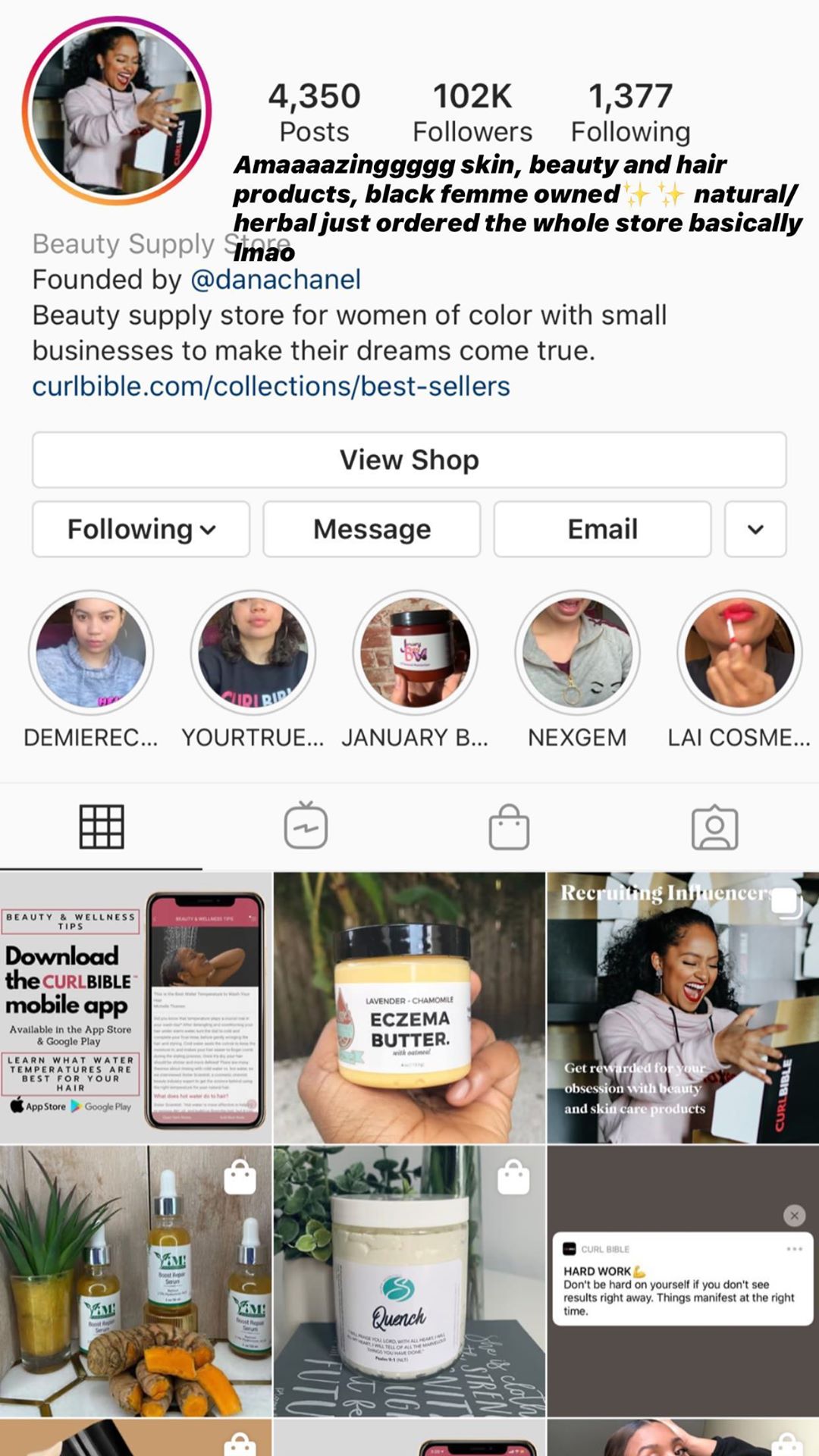Open the Eczema Butter post
Image resolution: width=819 pixels, height=1456 pixels.
[409, 1008]
